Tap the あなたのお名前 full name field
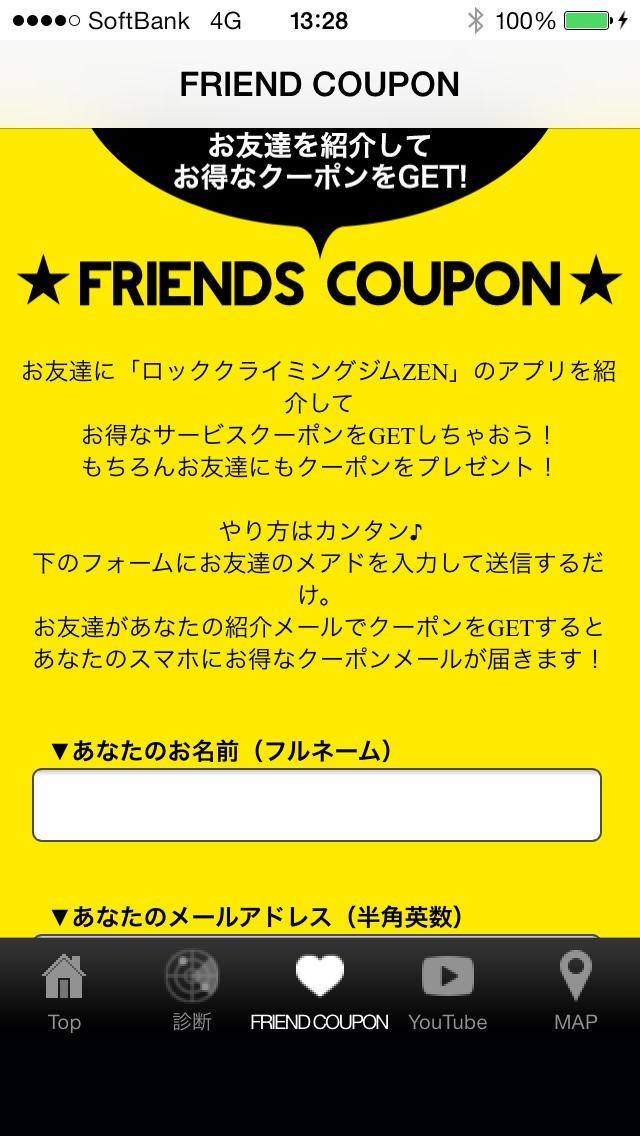The width and height of the screenshot is (640, 1136). (x=317, y=805)
